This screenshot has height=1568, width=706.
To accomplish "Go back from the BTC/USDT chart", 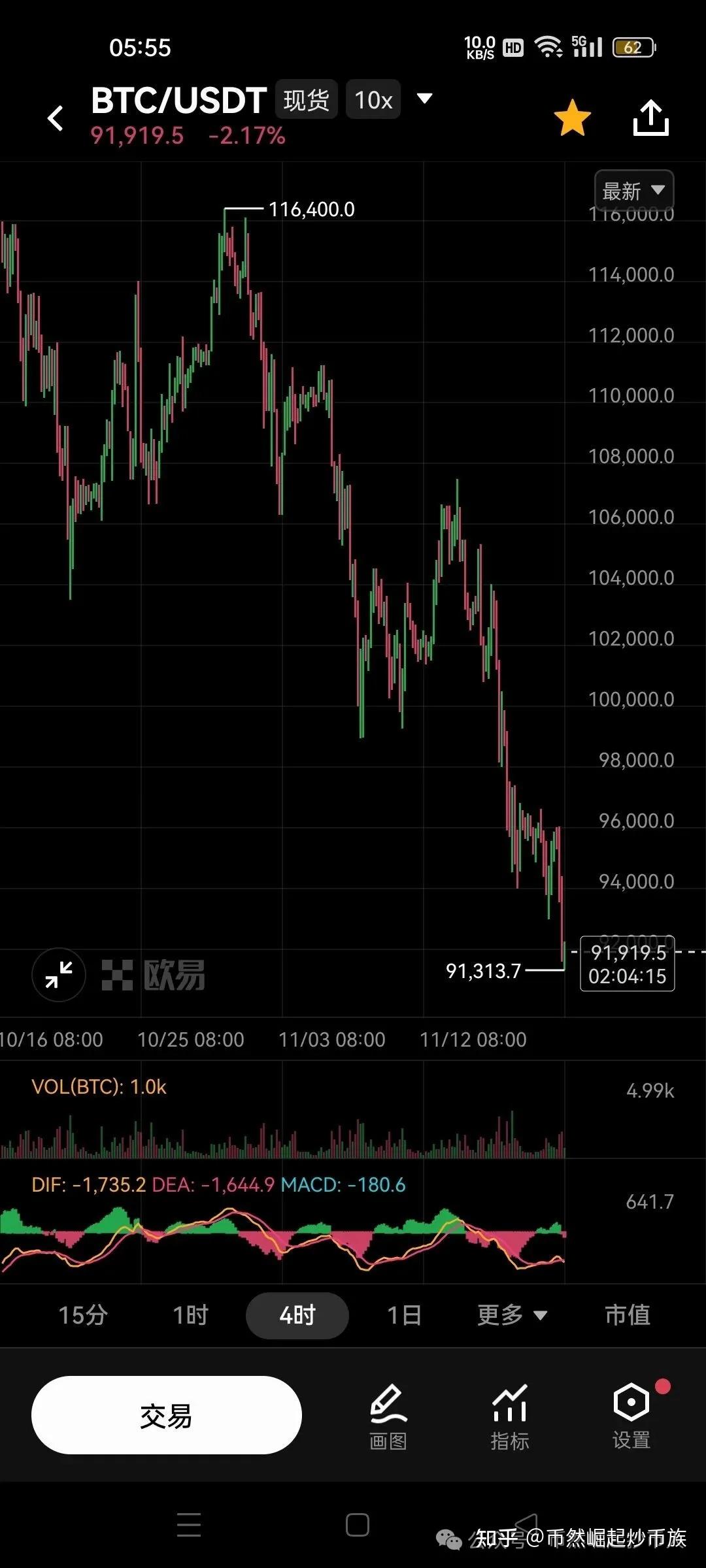I will click(x=56, y=118).
